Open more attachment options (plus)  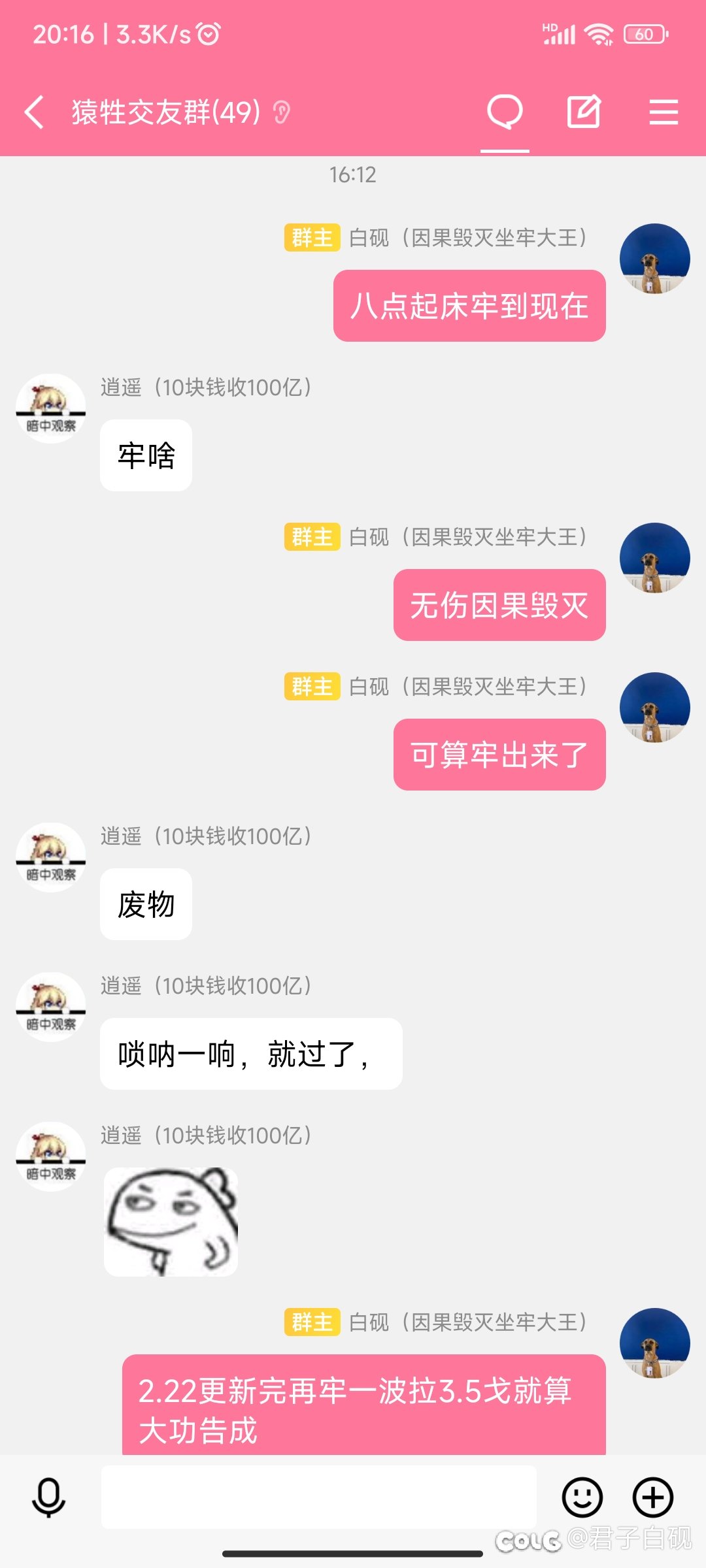[653, 1497]
